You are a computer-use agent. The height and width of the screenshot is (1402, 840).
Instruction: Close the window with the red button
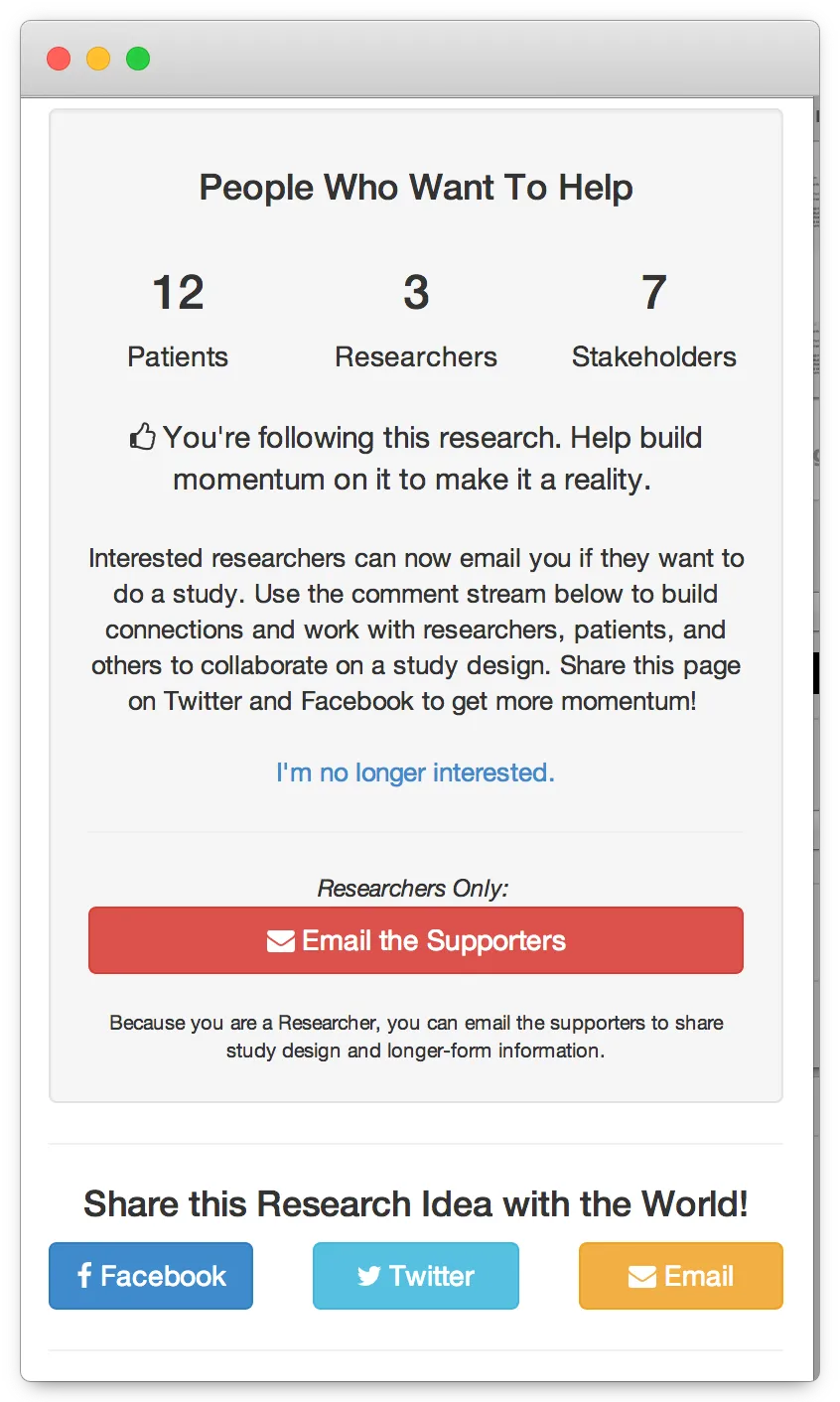pyautogui.click(x=59, y=59)
